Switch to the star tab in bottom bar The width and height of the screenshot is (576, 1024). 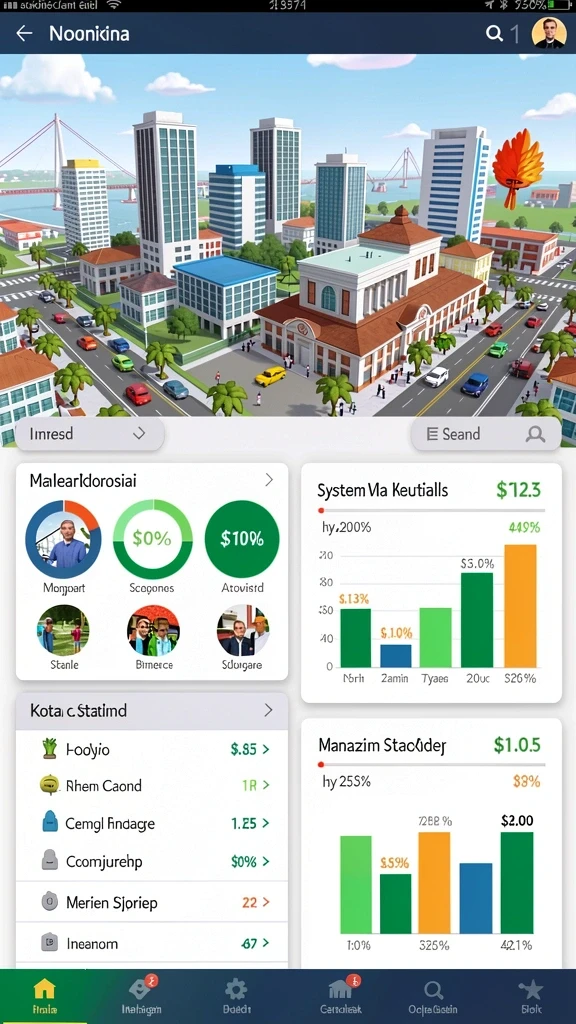pyautogui.click(x=530, y=997)
